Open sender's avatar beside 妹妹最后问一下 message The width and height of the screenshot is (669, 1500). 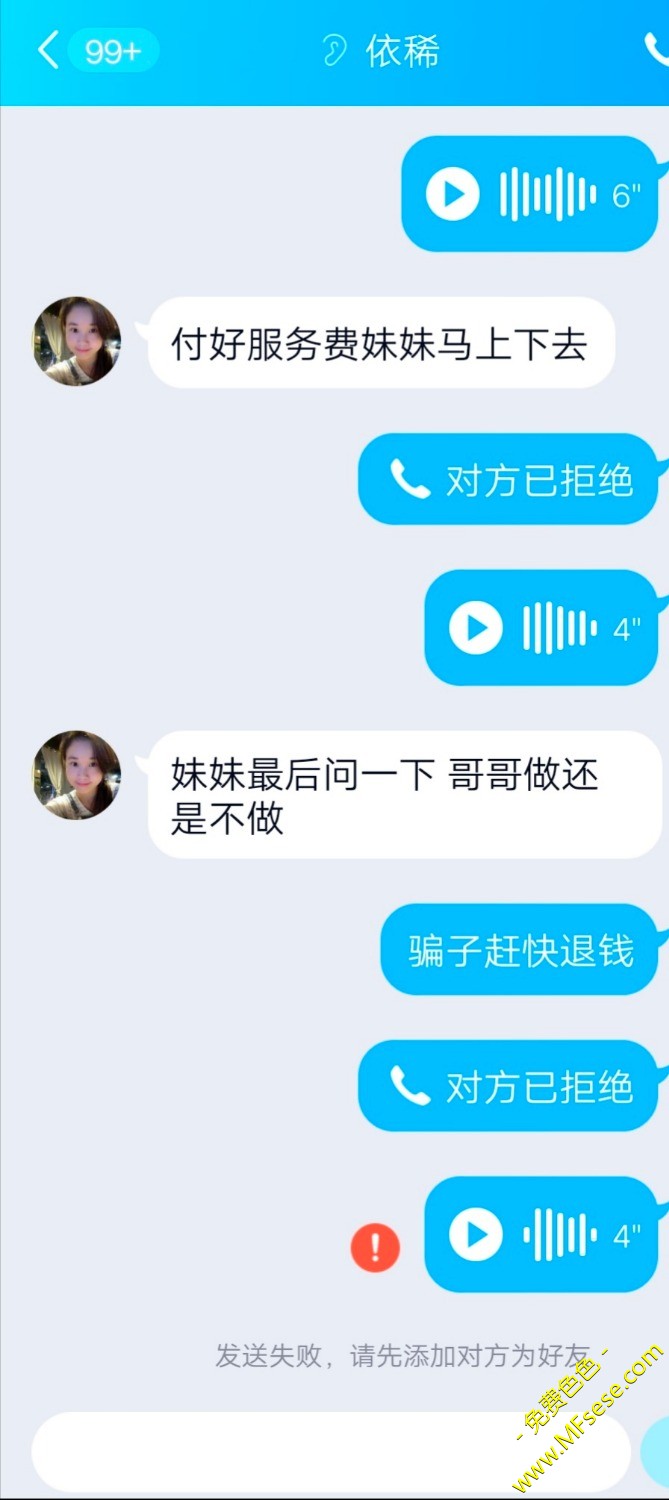tap(77, 775)
